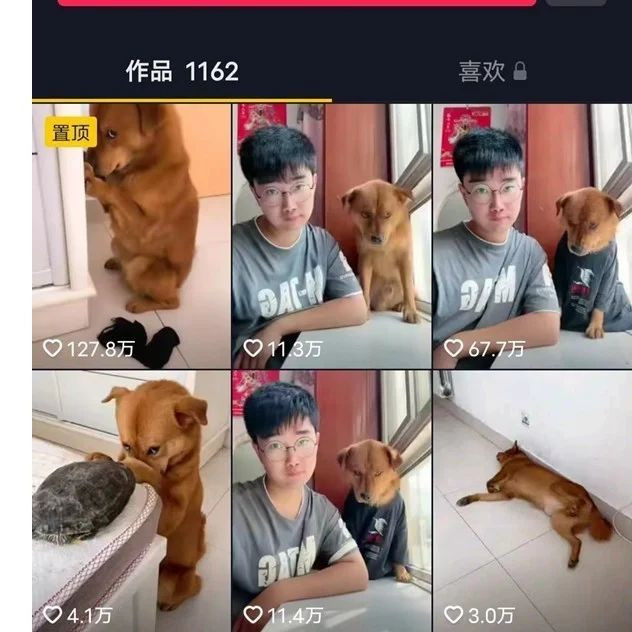This screenshot has height=632, width=632.
Task: Open the video with 11.4万 likes
Action: pyautogui.click(x=331, y=500)
